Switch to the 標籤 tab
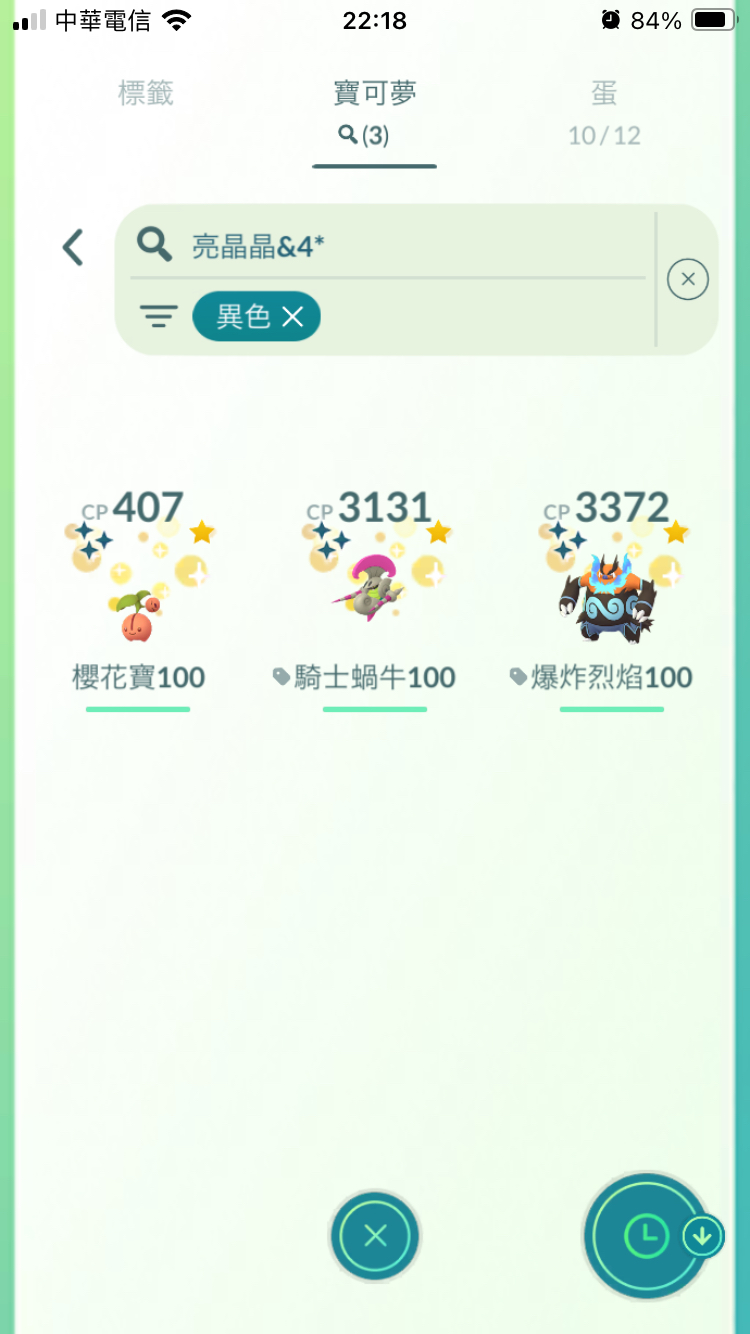 (x=146, y=94)
